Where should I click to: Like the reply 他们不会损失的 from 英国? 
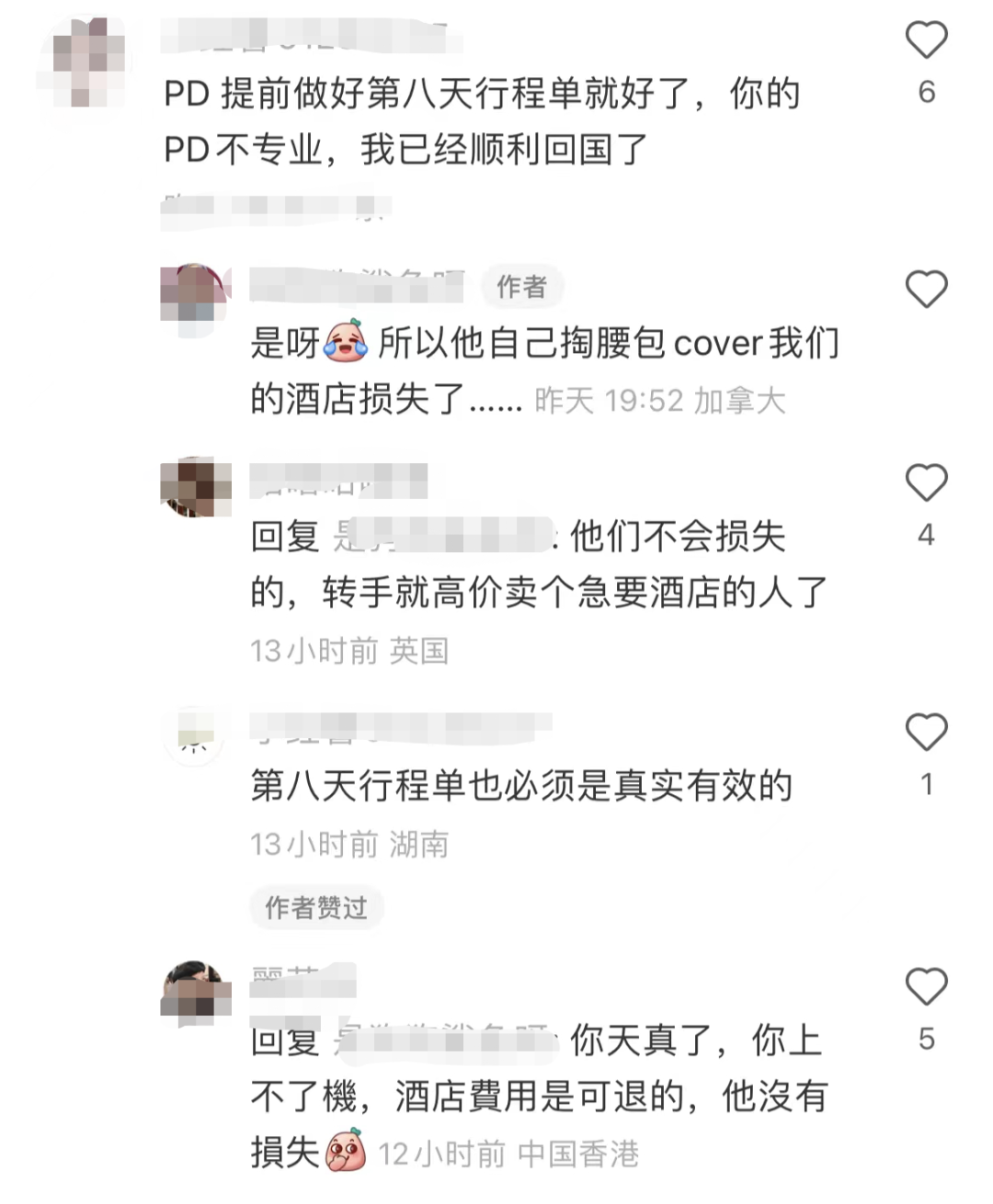[x=926, y=483]
